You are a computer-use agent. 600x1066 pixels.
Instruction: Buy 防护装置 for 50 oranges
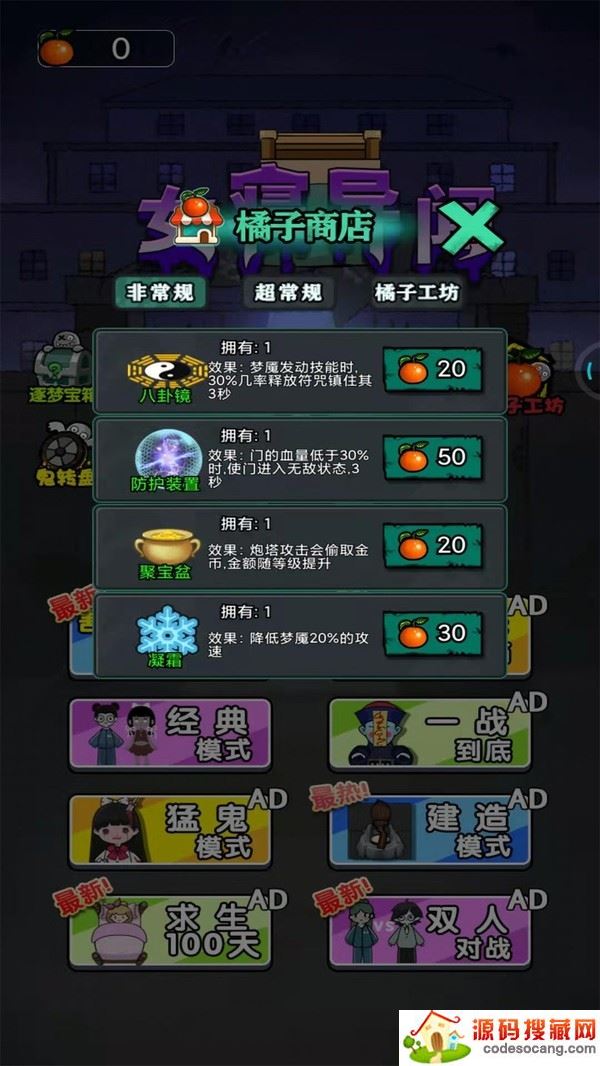(433, 458)
